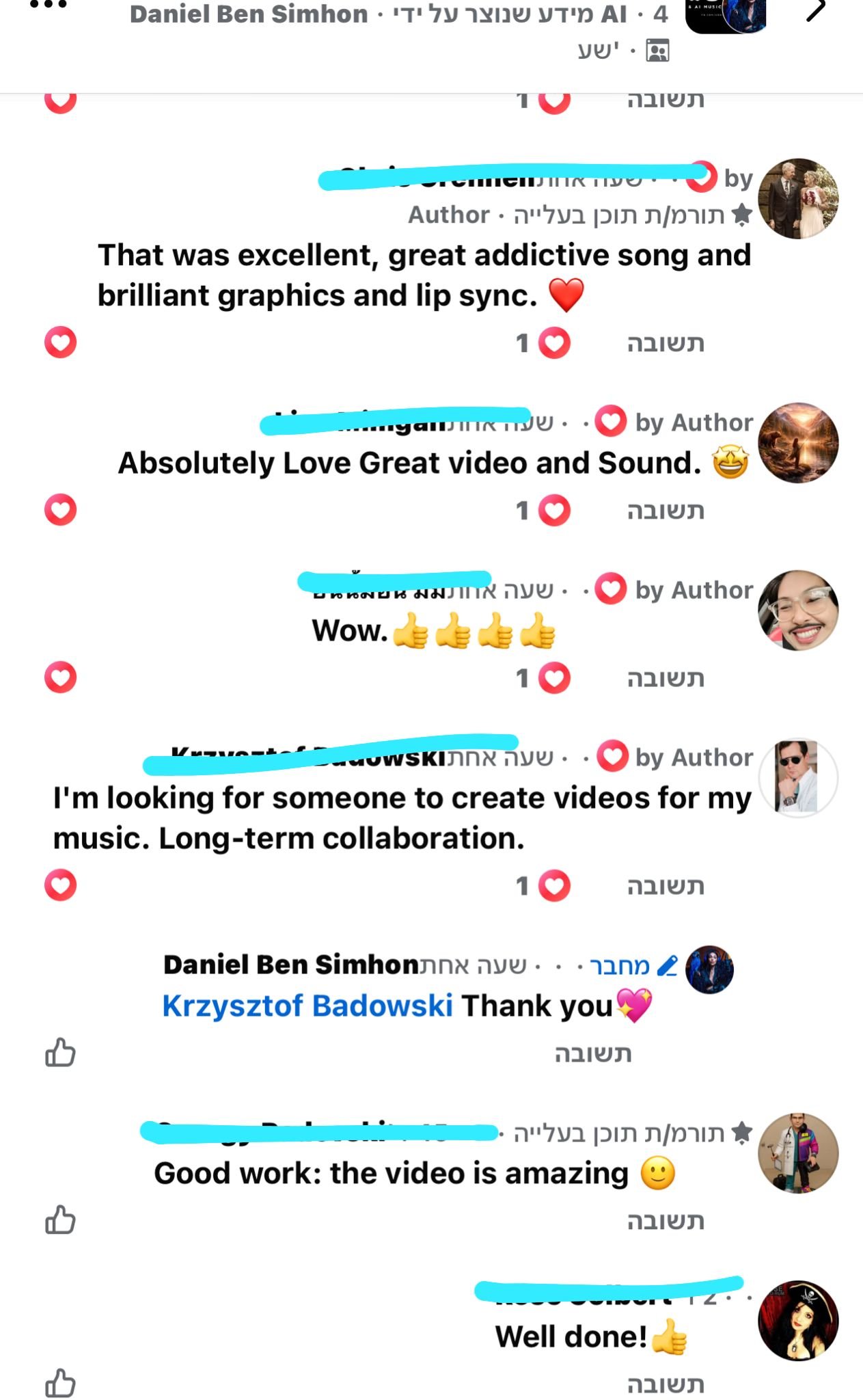Toggle the heart on the 'Long-term collaboration' comment
Image resolution: width=863 pixels, height=1400 pixels.
[61, 885]
